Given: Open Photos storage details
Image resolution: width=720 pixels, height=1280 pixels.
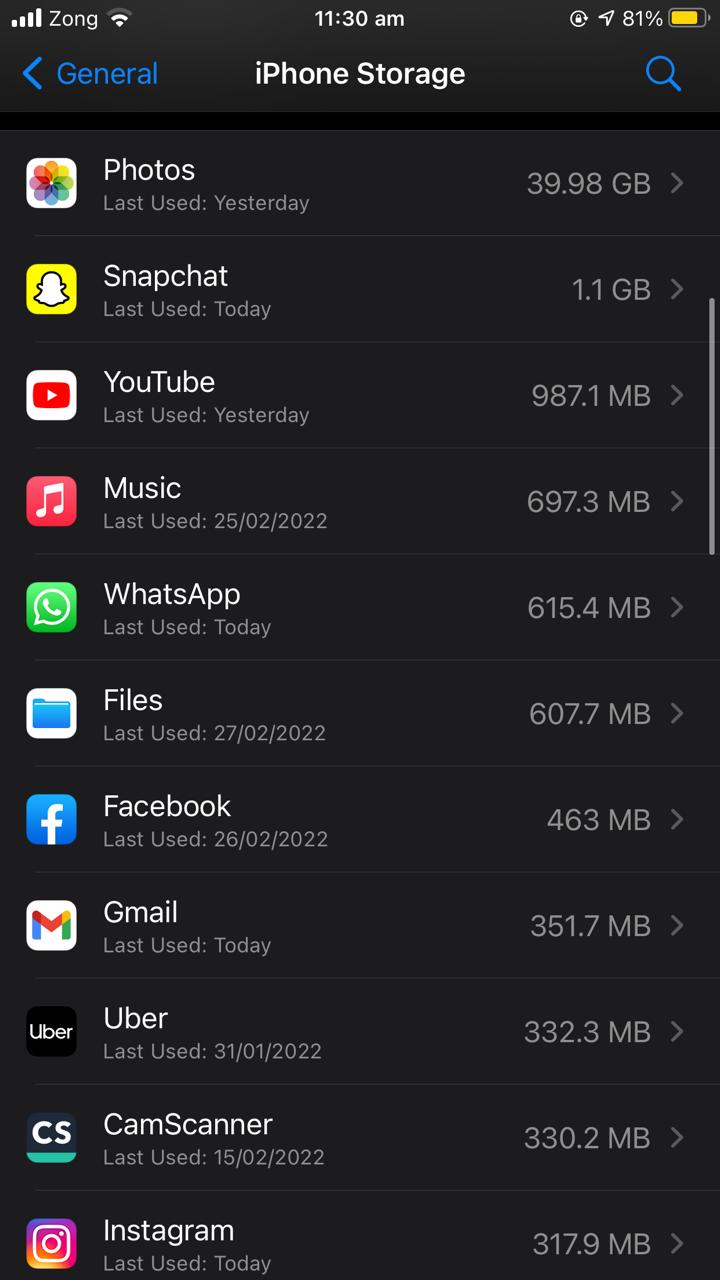Looking at the screenshot, I should click(x=360, y=183).
